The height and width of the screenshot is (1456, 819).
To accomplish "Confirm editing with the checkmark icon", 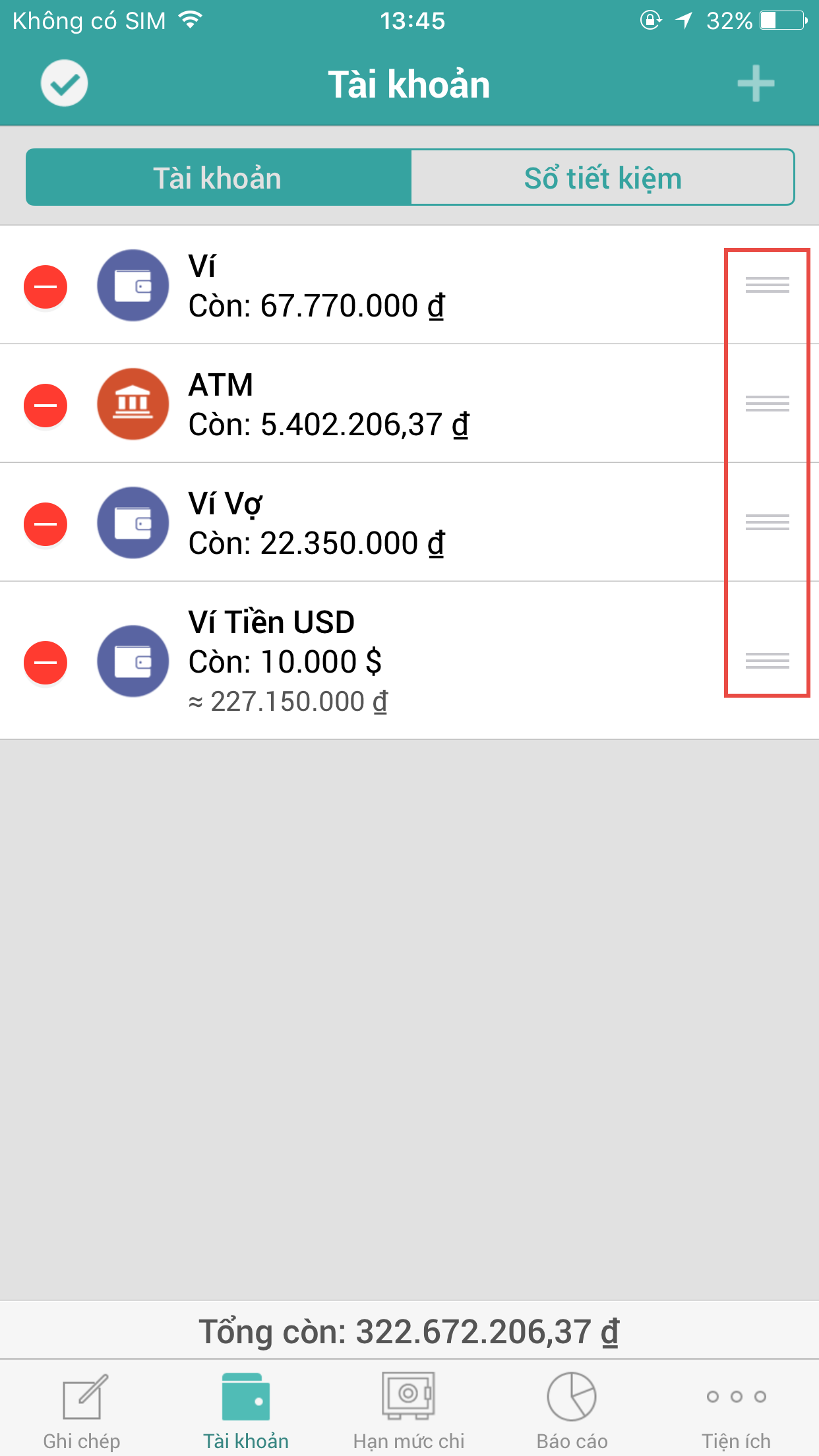I will (64, 83).
